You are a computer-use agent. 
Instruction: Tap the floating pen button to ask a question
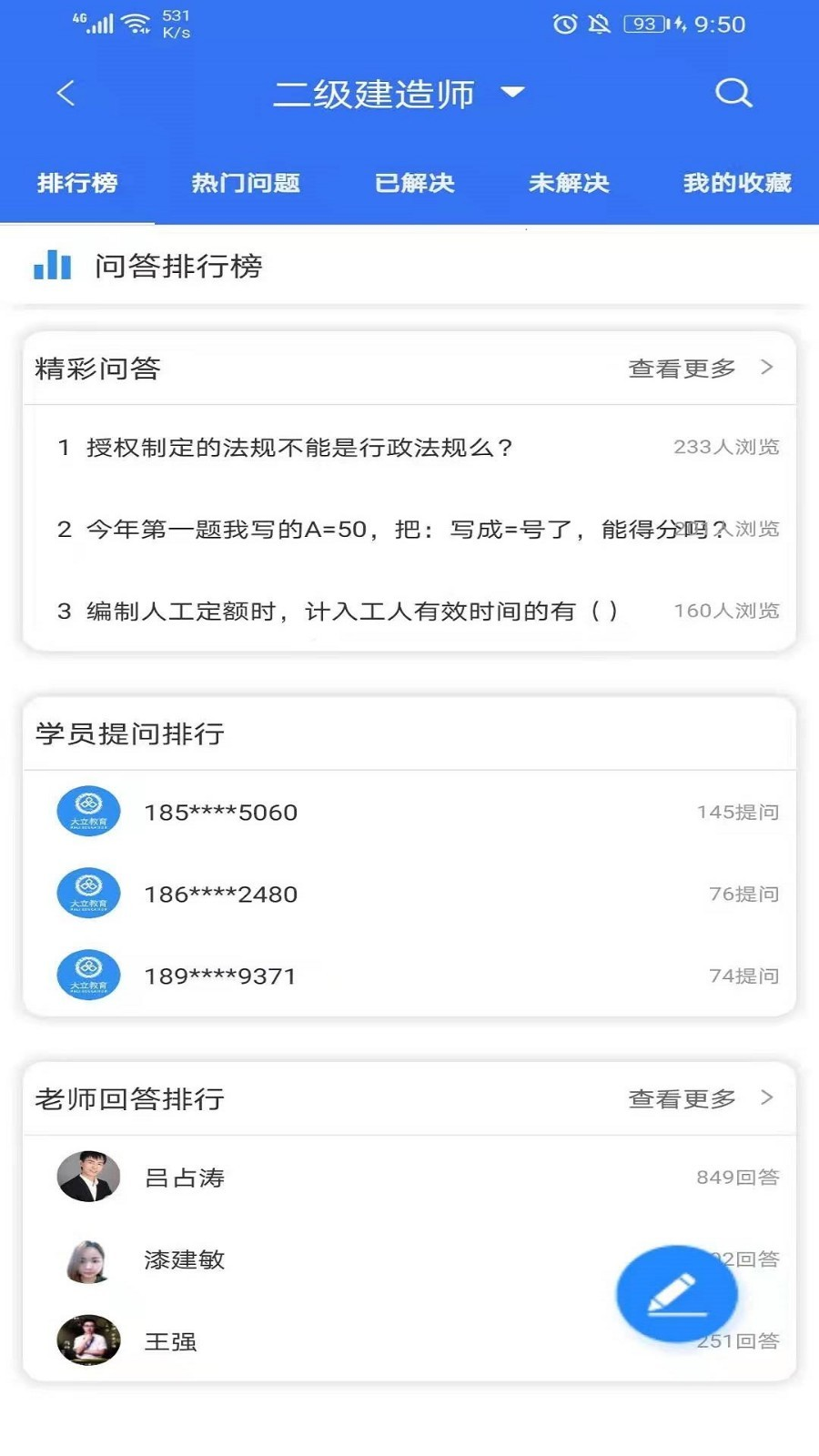point(676,1294)
